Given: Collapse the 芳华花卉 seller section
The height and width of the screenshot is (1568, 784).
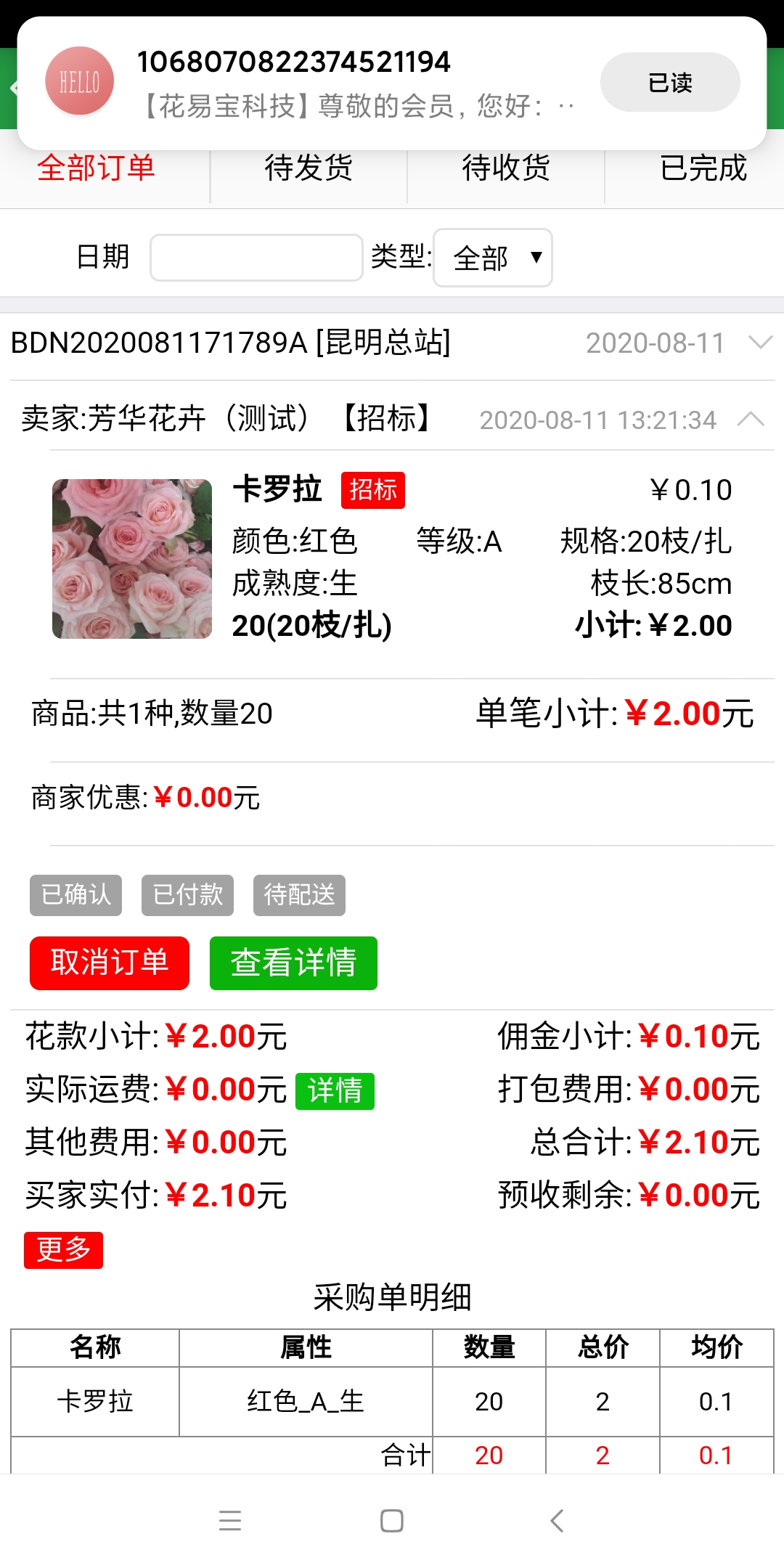Looking at the screenshot, I should coord(751,419).
